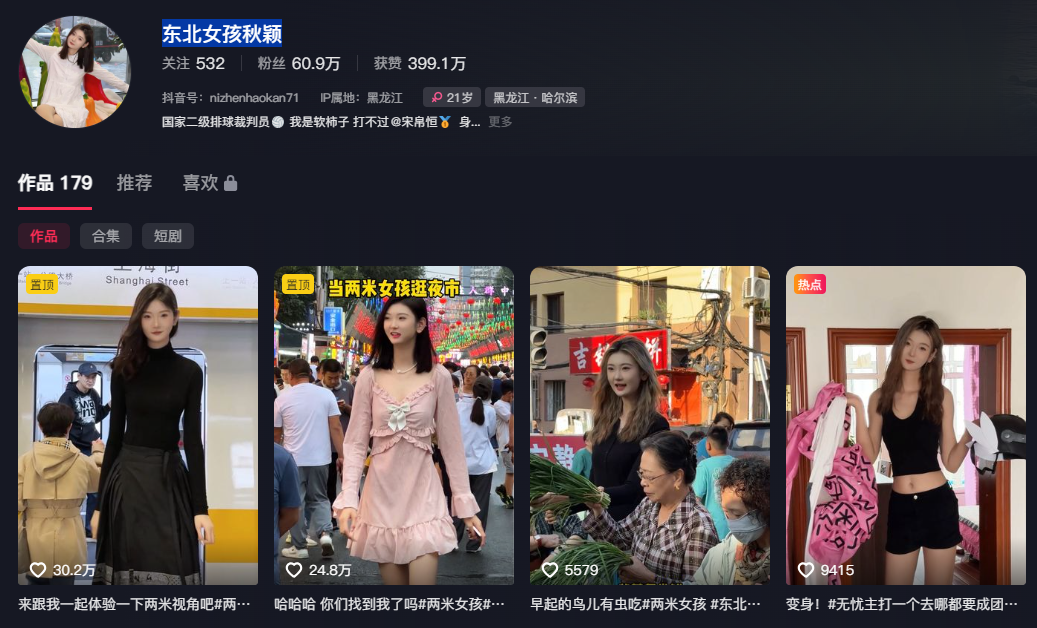
Task: View the 关注 532 following list
Action: coord(193,63)
